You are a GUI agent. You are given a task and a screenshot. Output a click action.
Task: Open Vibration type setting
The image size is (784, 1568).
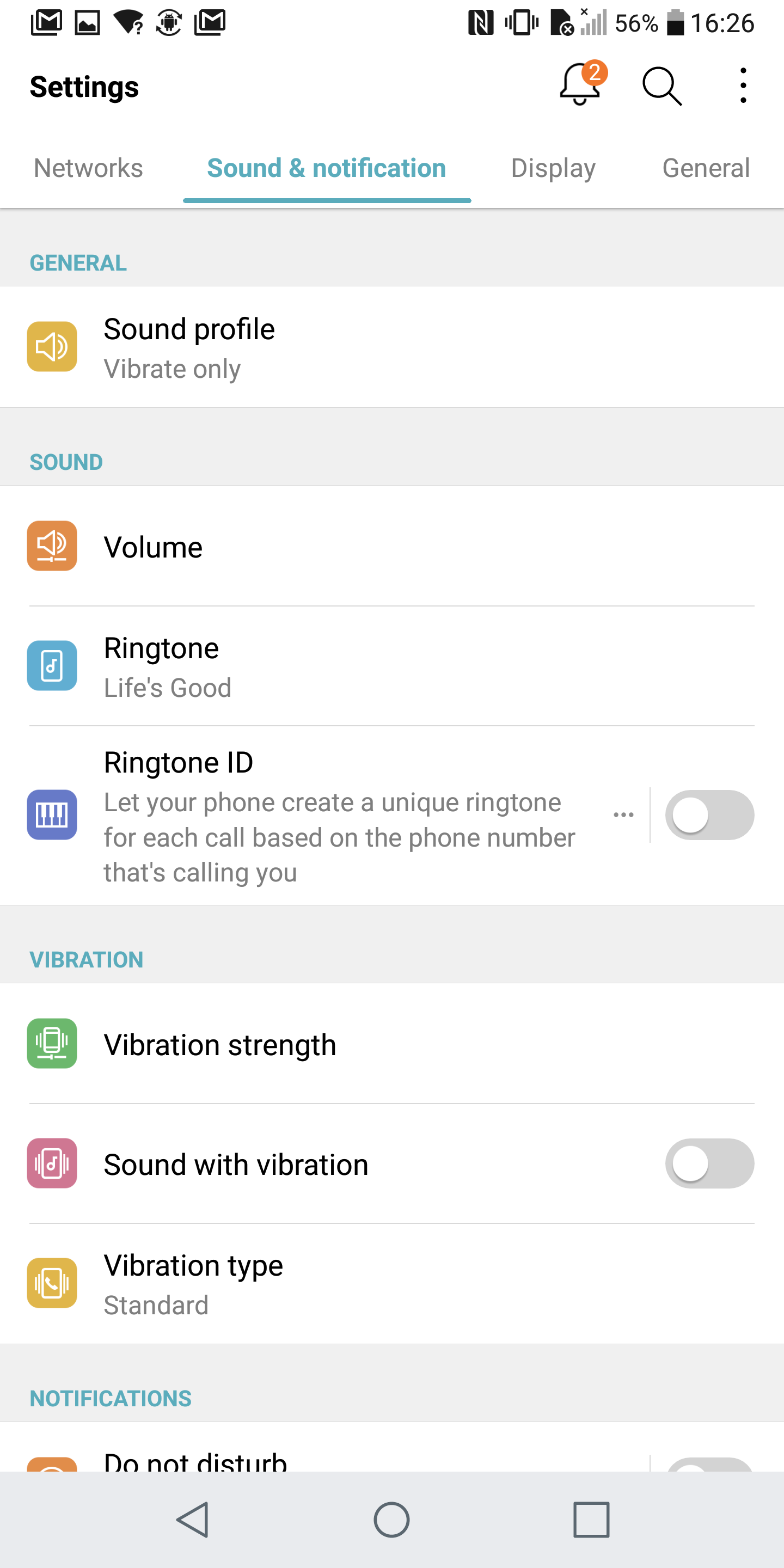click(392, 1284)
